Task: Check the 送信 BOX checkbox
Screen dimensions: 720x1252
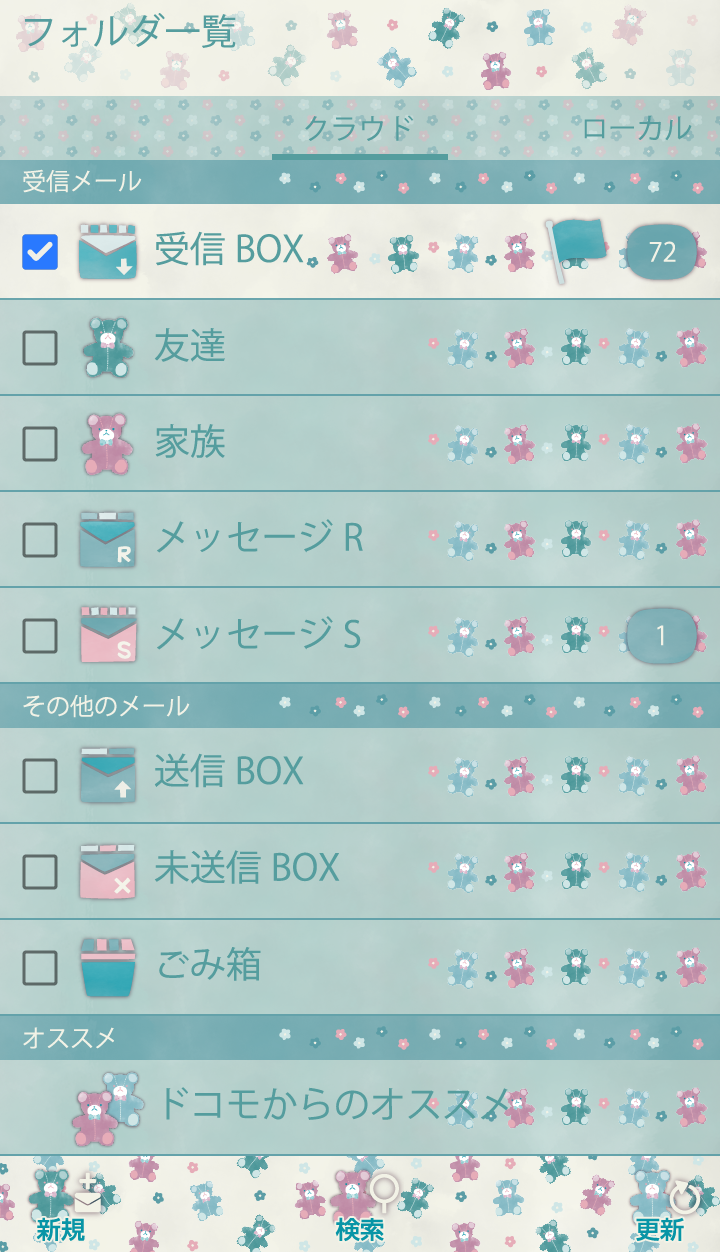Action: tap(40, 775)
